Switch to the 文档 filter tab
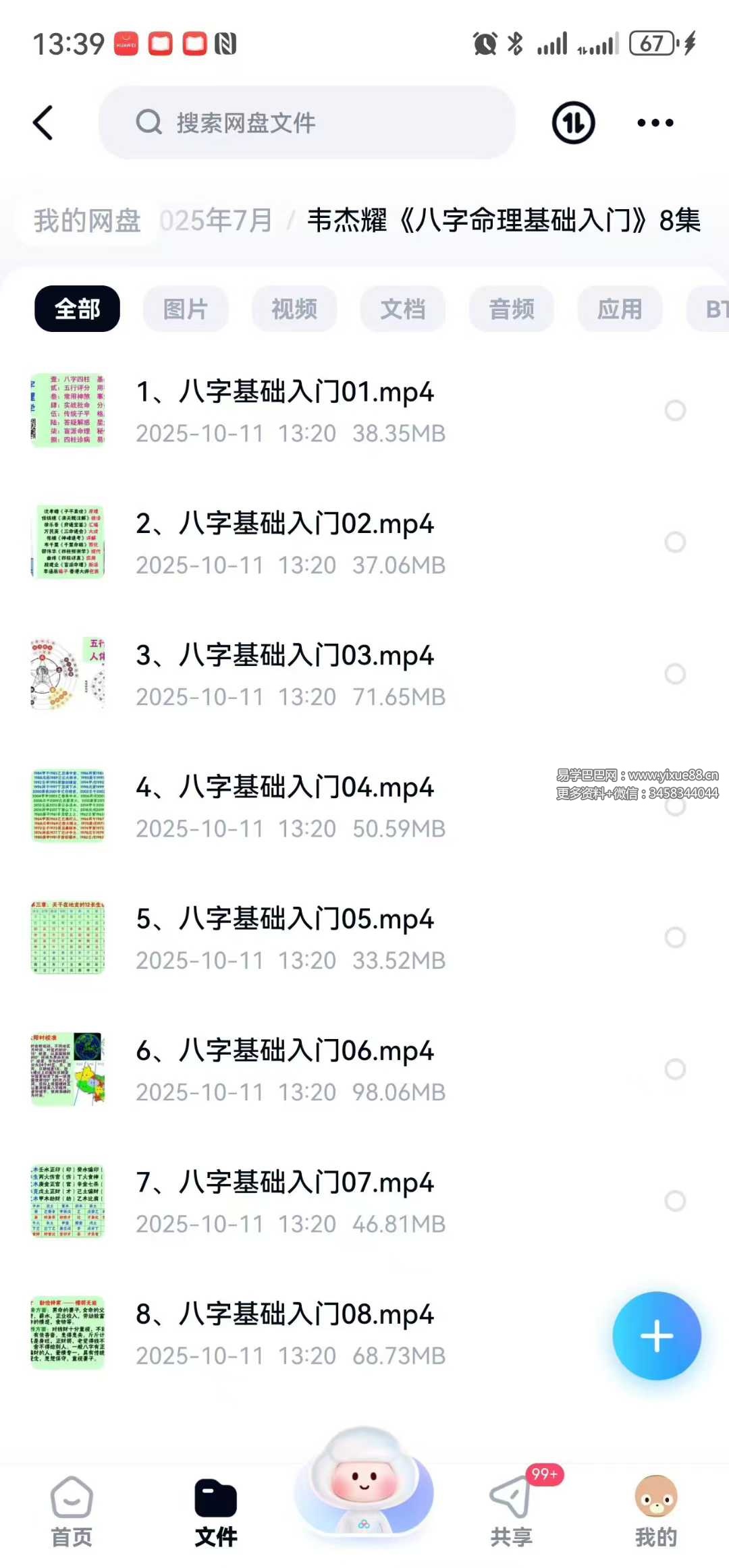 point(402,308)
